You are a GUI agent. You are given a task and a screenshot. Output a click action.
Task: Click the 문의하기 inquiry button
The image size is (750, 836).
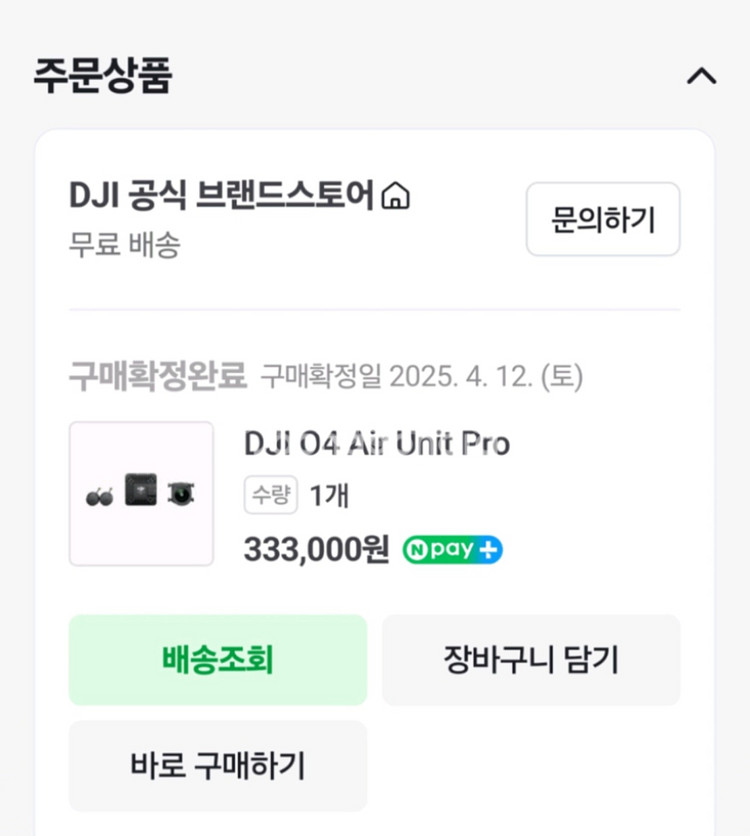602,219
